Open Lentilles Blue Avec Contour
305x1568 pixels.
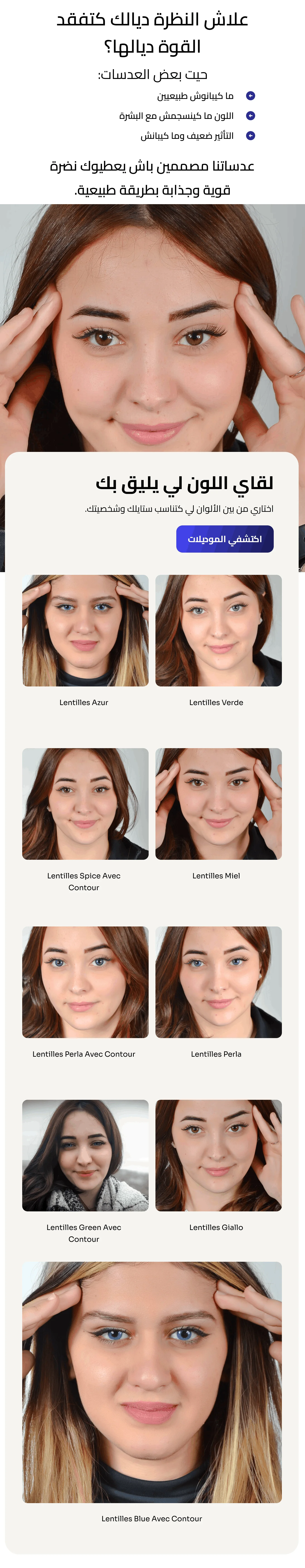(x=152, y=1382)
